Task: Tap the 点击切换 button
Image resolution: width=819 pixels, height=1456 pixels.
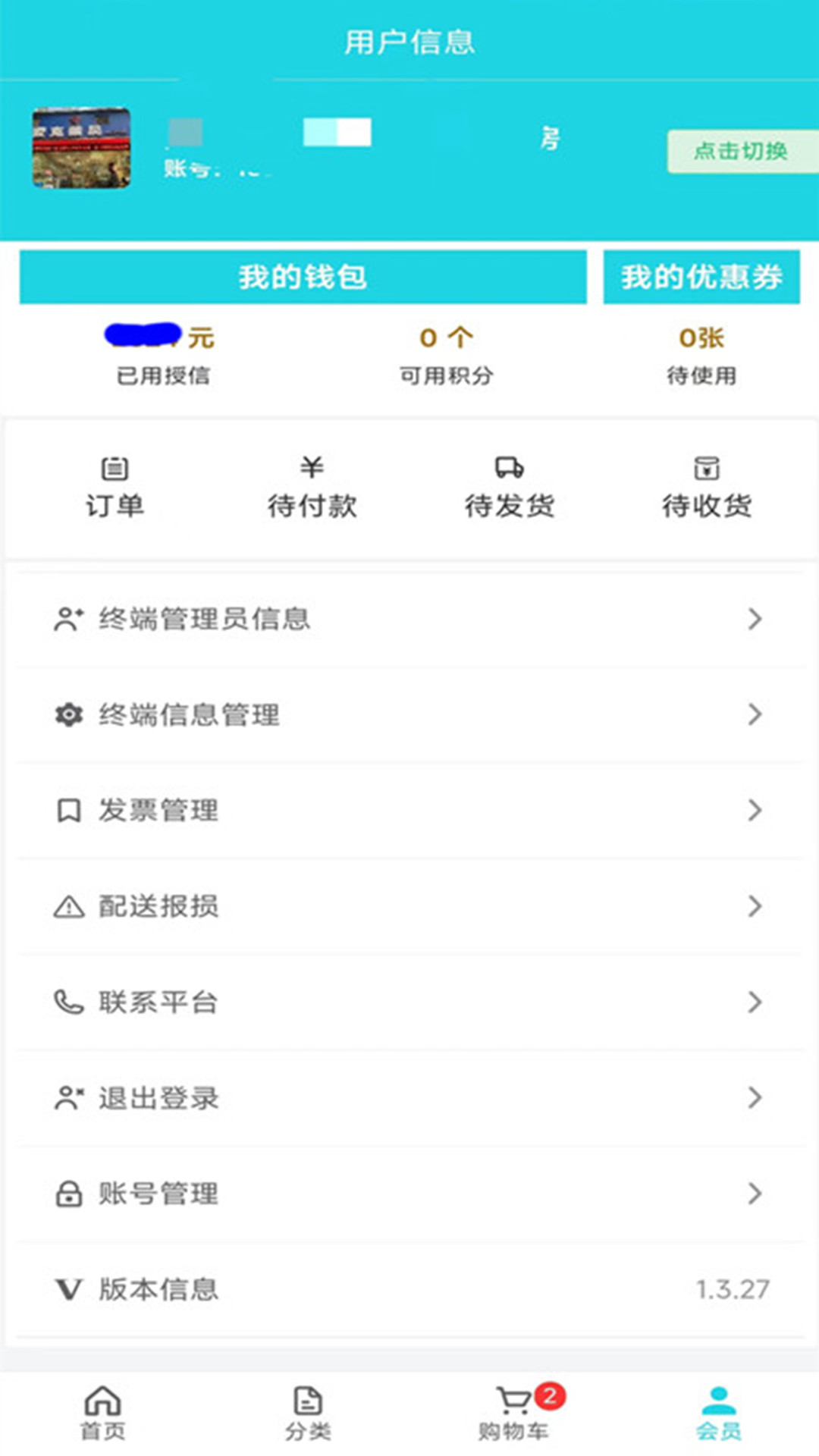Action: click(x=742, y=151)
